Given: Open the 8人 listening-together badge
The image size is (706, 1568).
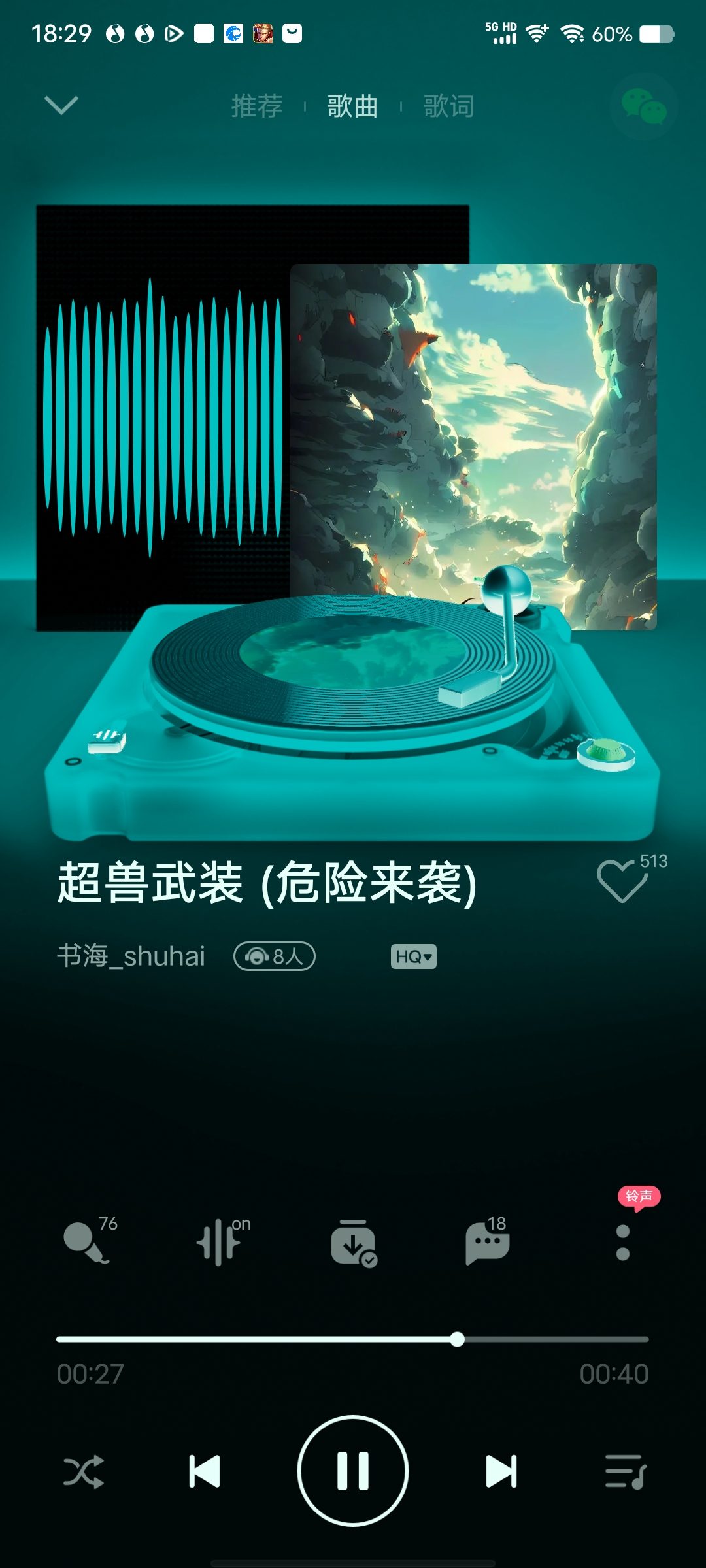Looking at the screenshot, I should click(275, 956).
